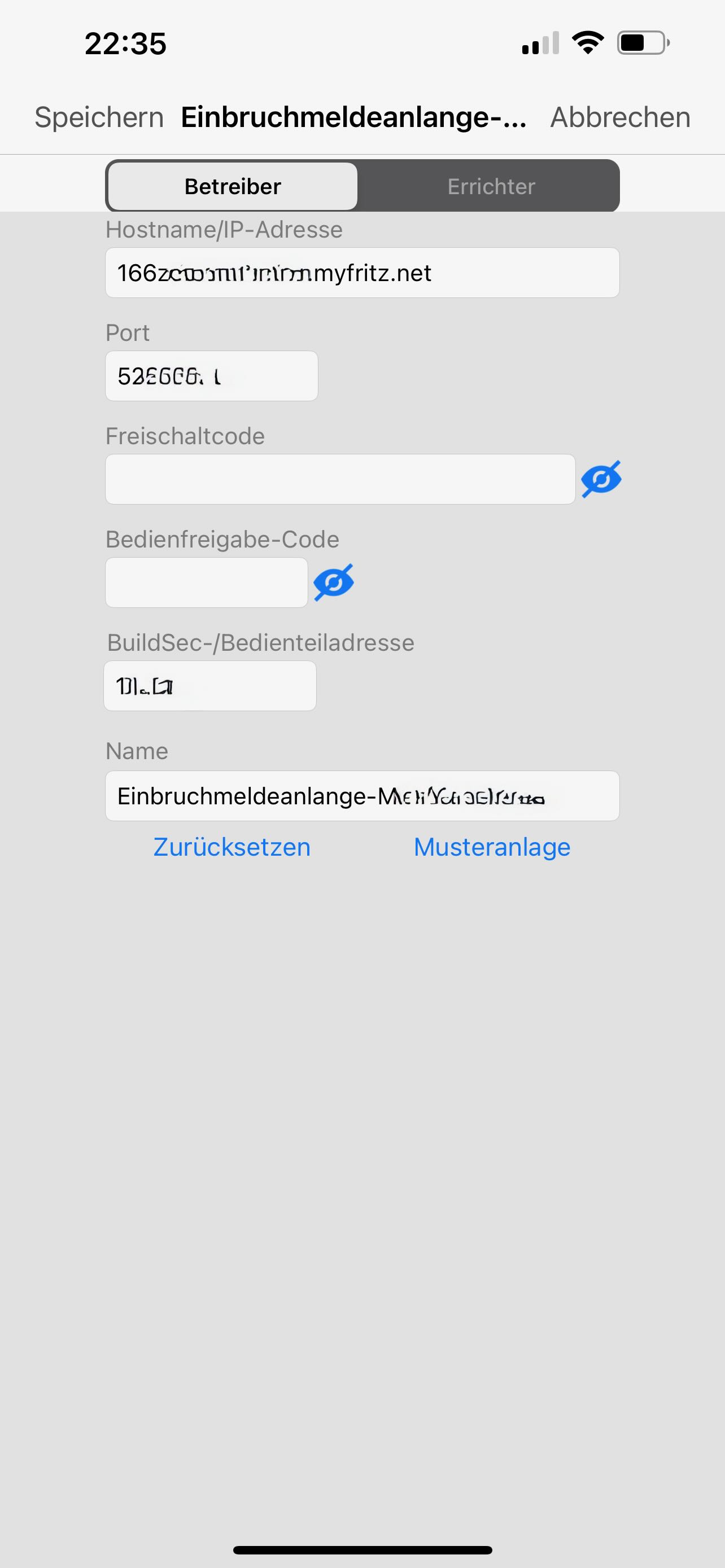The width and height of the screenshot is (725, 1568).
Task: Tap the Freischaltcode text field
Action: (340, 479)
